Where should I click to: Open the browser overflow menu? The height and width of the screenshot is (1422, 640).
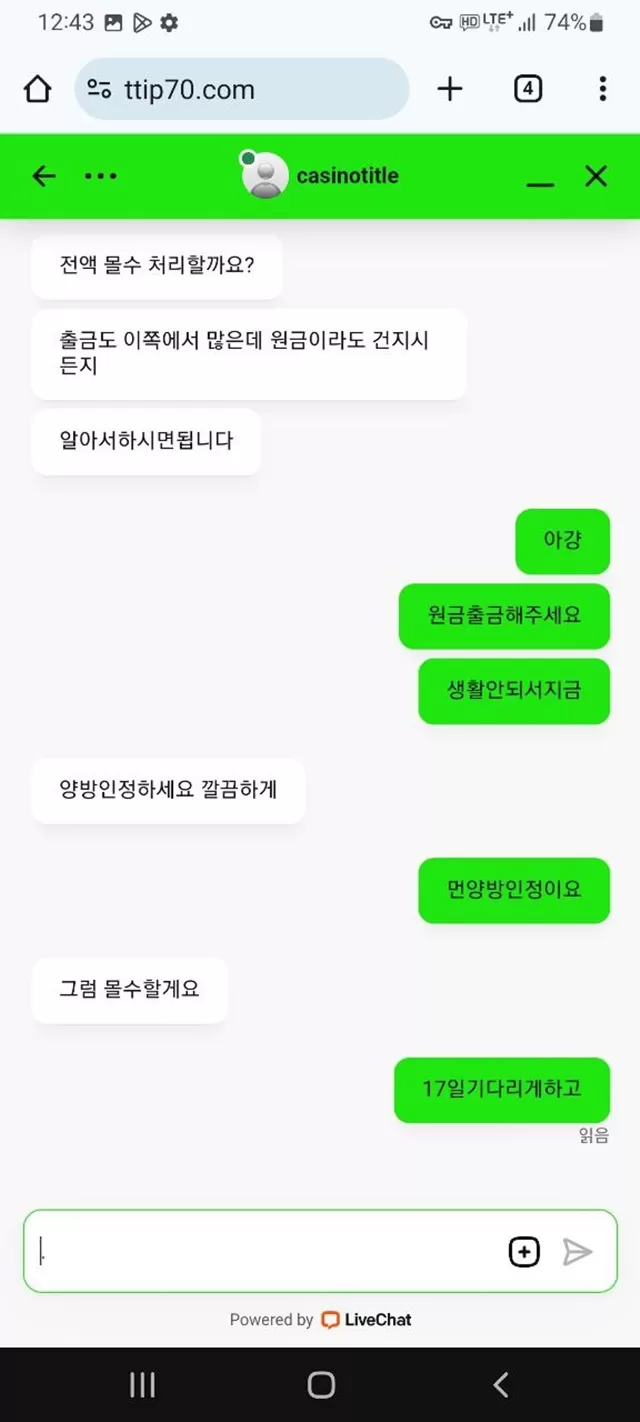(602, 89)
